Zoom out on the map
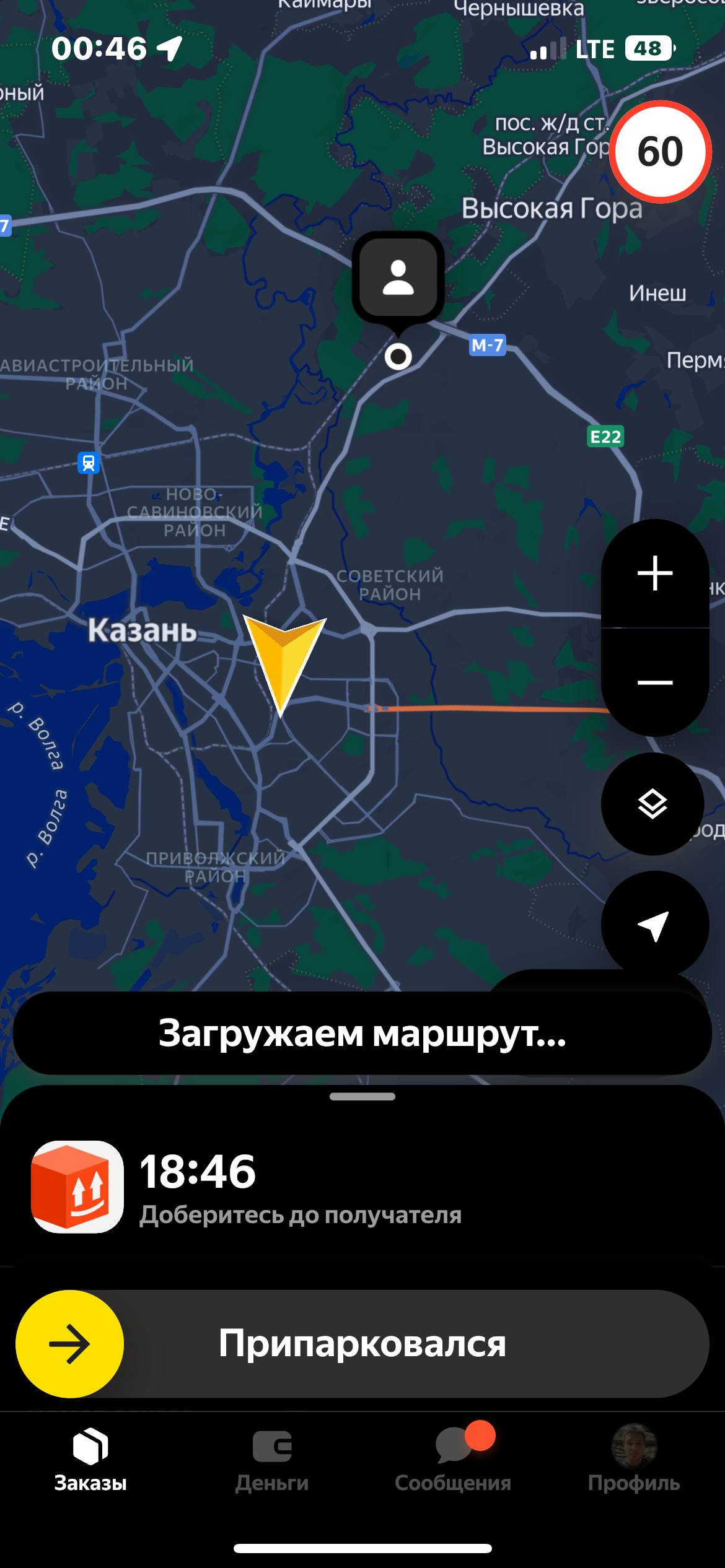Image resolution: width=725 pixels, height=1568 pixels. coord(655,682)
